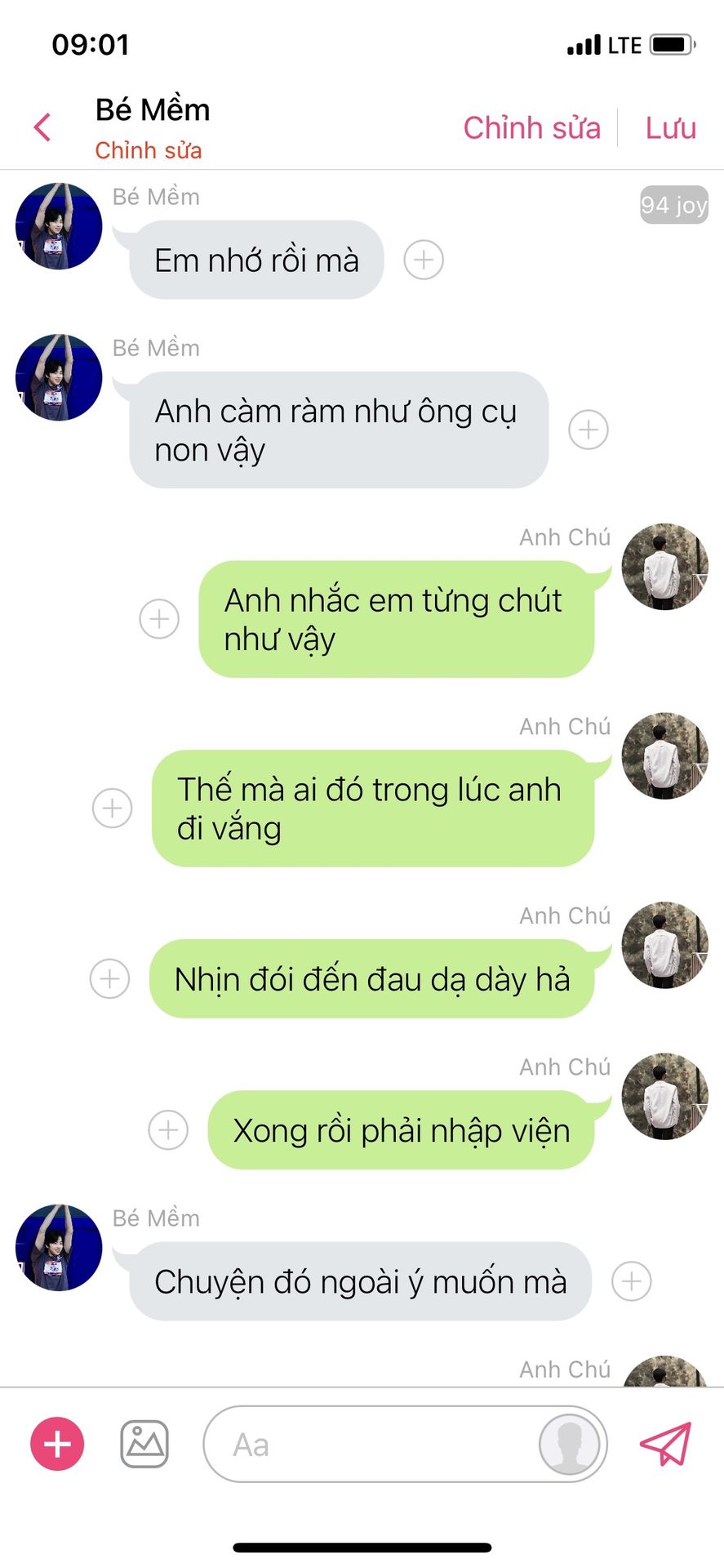Screen dimensions: 724x1568
Task: Tap Bé Mềm's avatar by "Em nhớ rồi mà"
Action: click(x=59, y=226)
